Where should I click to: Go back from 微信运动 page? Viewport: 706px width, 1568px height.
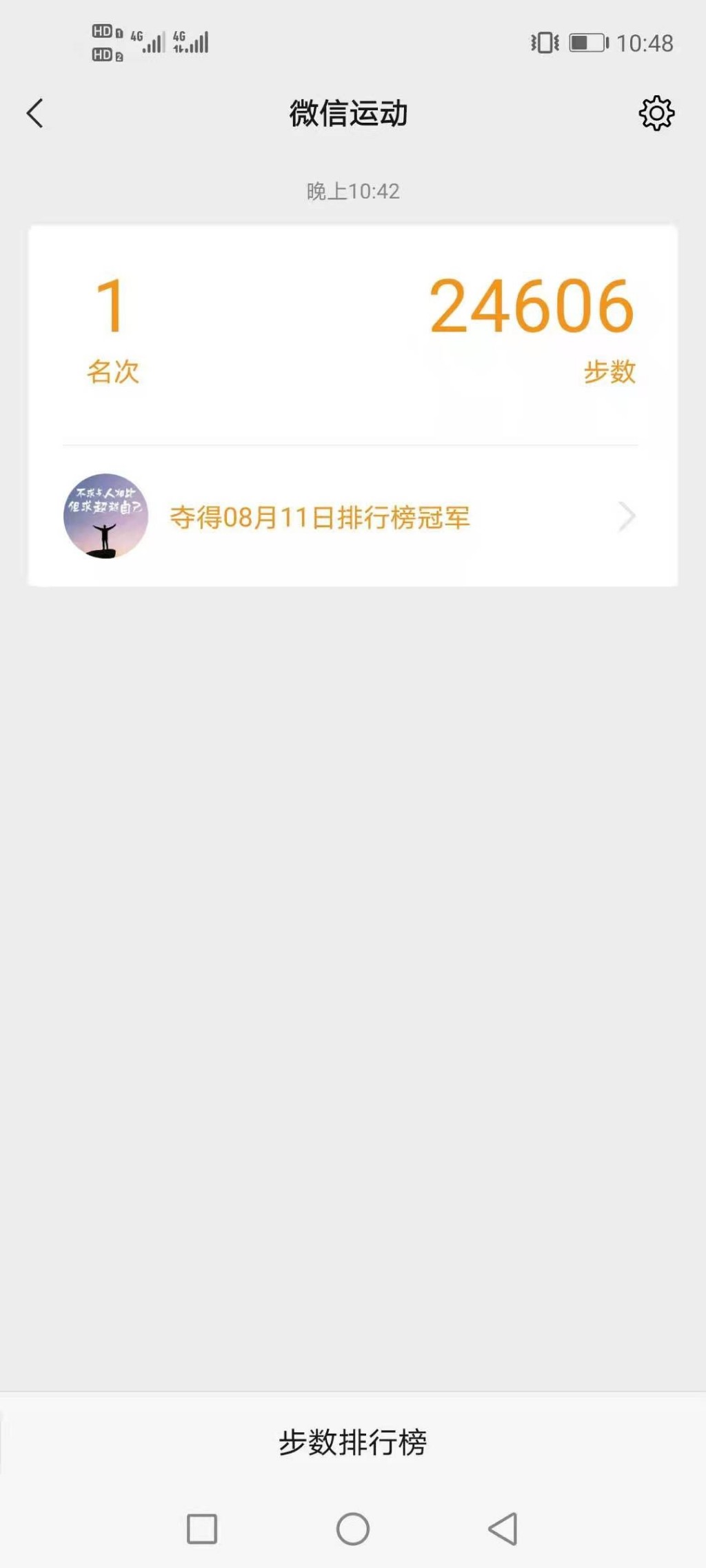coord(35,114)
